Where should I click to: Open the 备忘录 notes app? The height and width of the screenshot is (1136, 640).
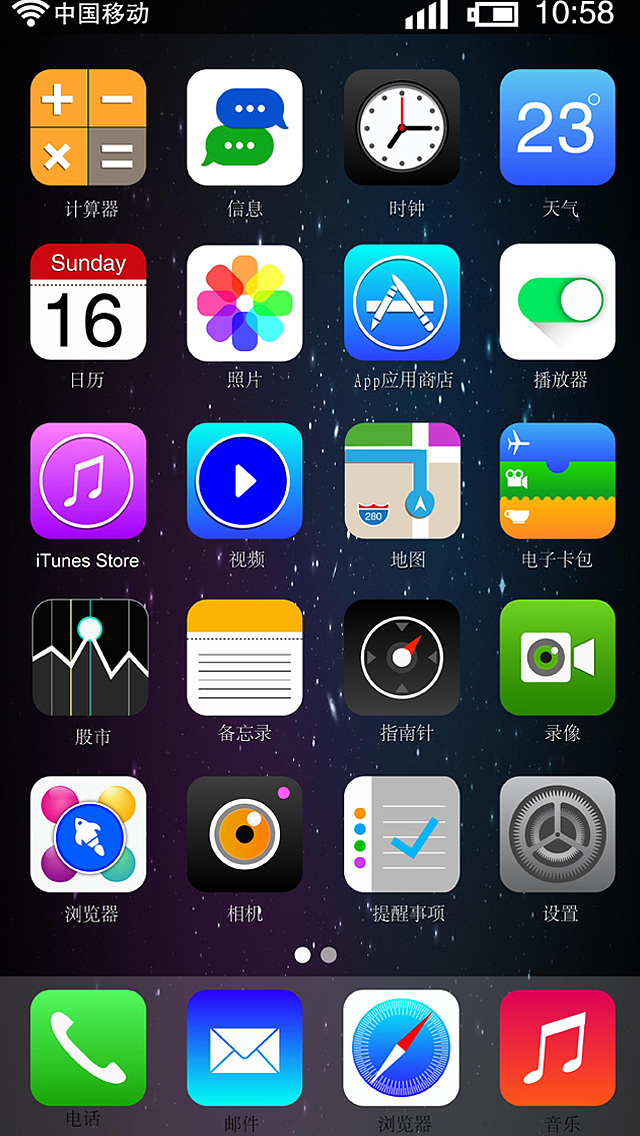click(245, 657)
